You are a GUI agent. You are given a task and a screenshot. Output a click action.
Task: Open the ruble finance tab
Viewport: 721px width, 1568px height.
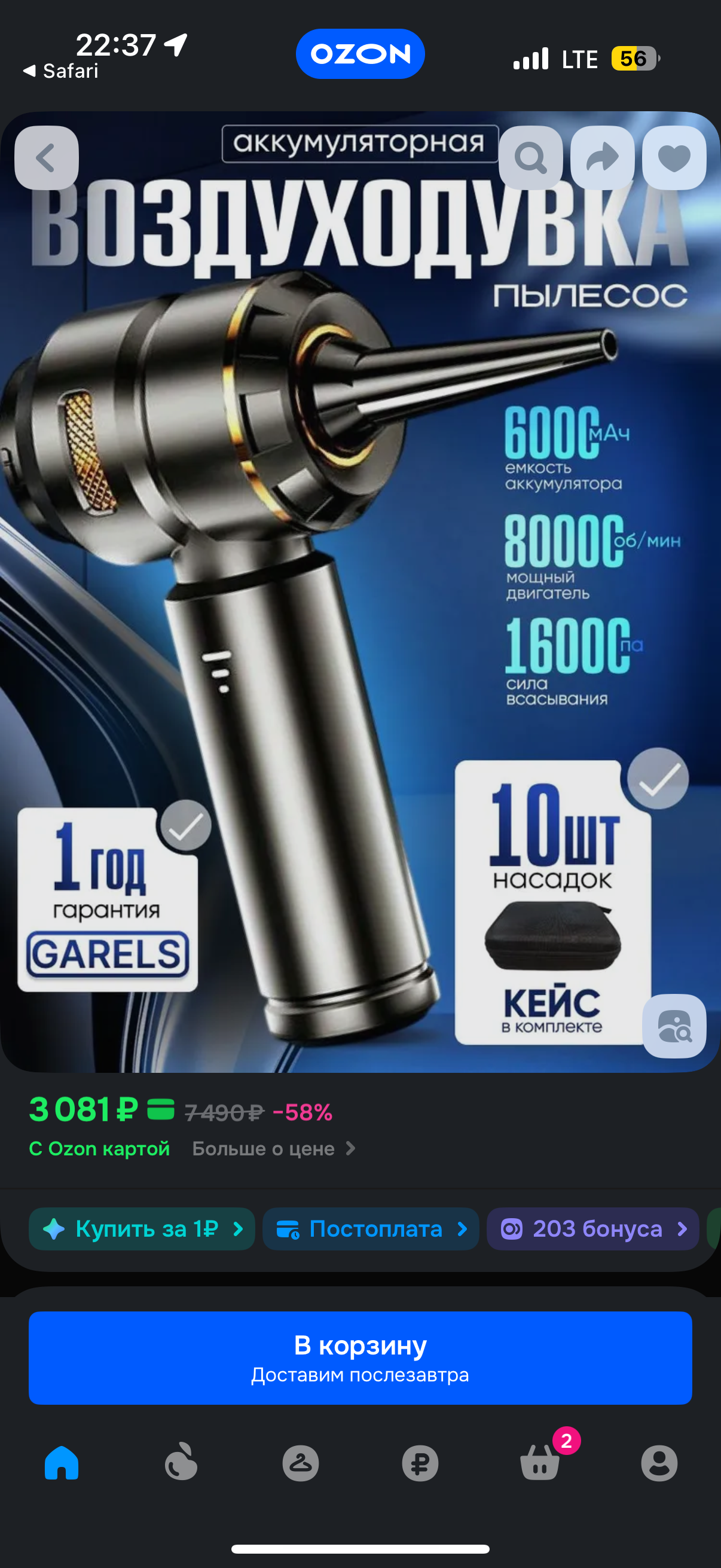(420, 1463)
